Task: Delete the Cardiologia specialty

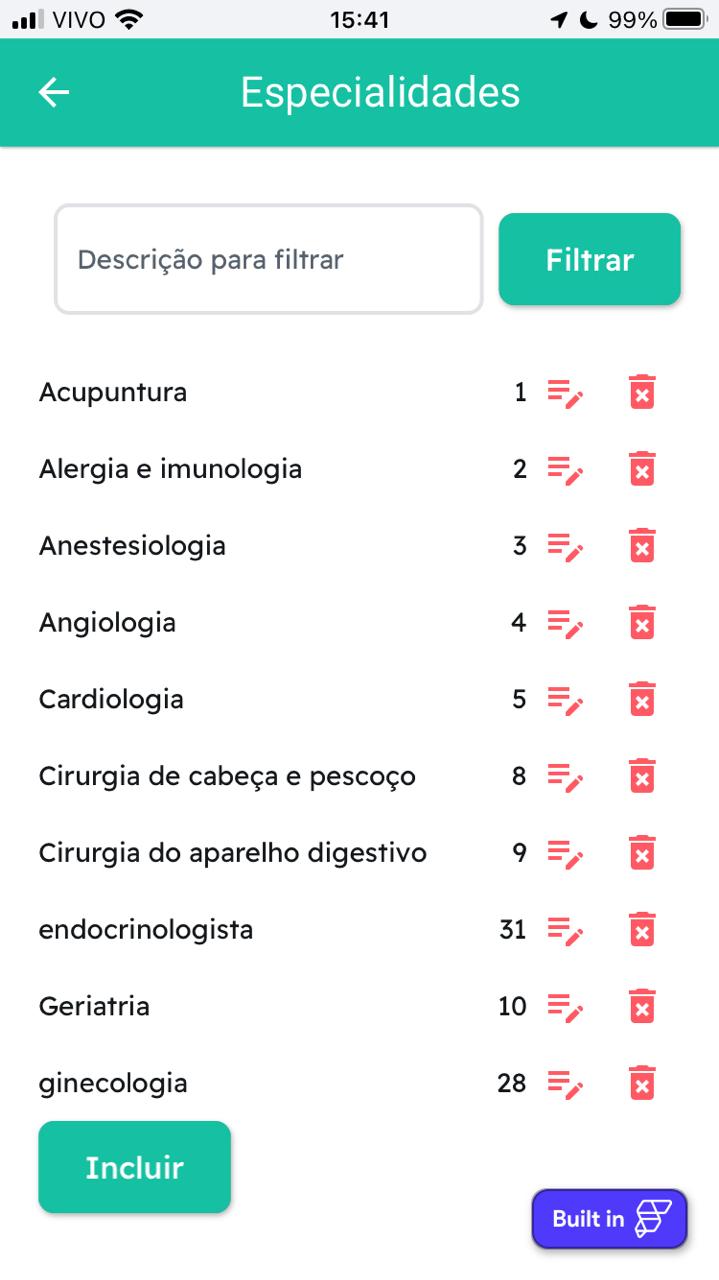Action: pos(642,699)
